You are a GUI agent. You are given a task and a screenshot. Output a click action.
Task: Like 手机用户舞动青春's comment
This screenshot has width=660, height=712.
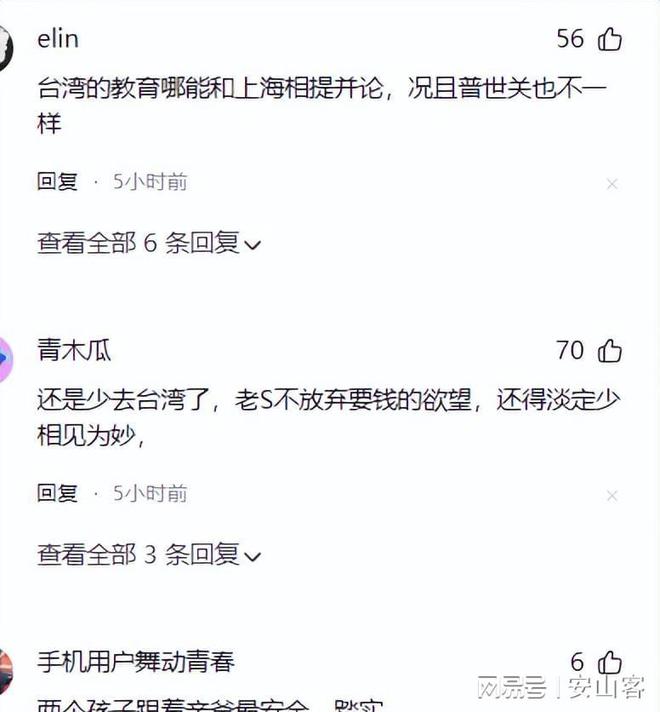(609, 662)
